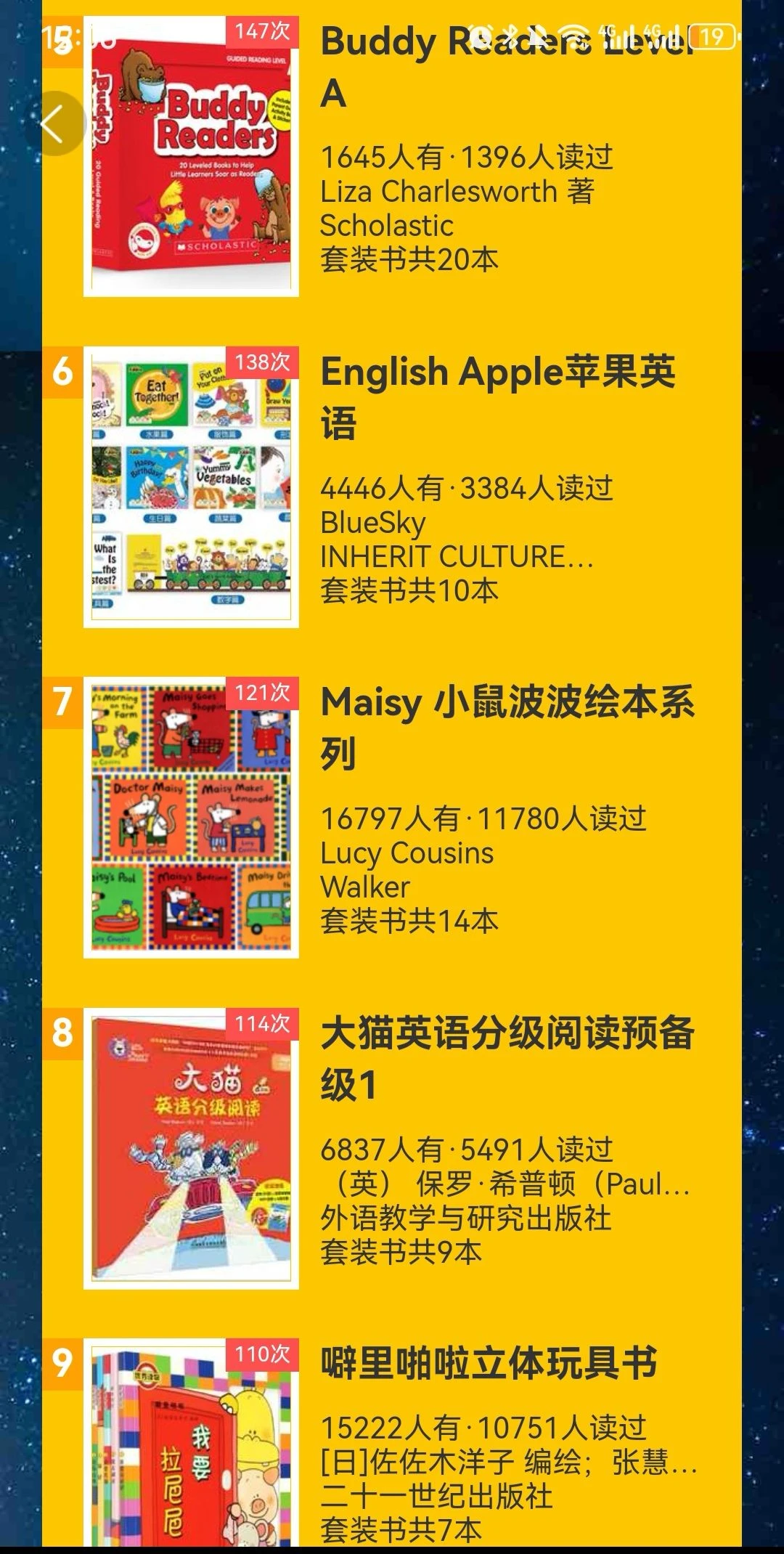
Task: Open 大猫英语分级阅读预备级1 entry
Action: (x=507, y=1059)
